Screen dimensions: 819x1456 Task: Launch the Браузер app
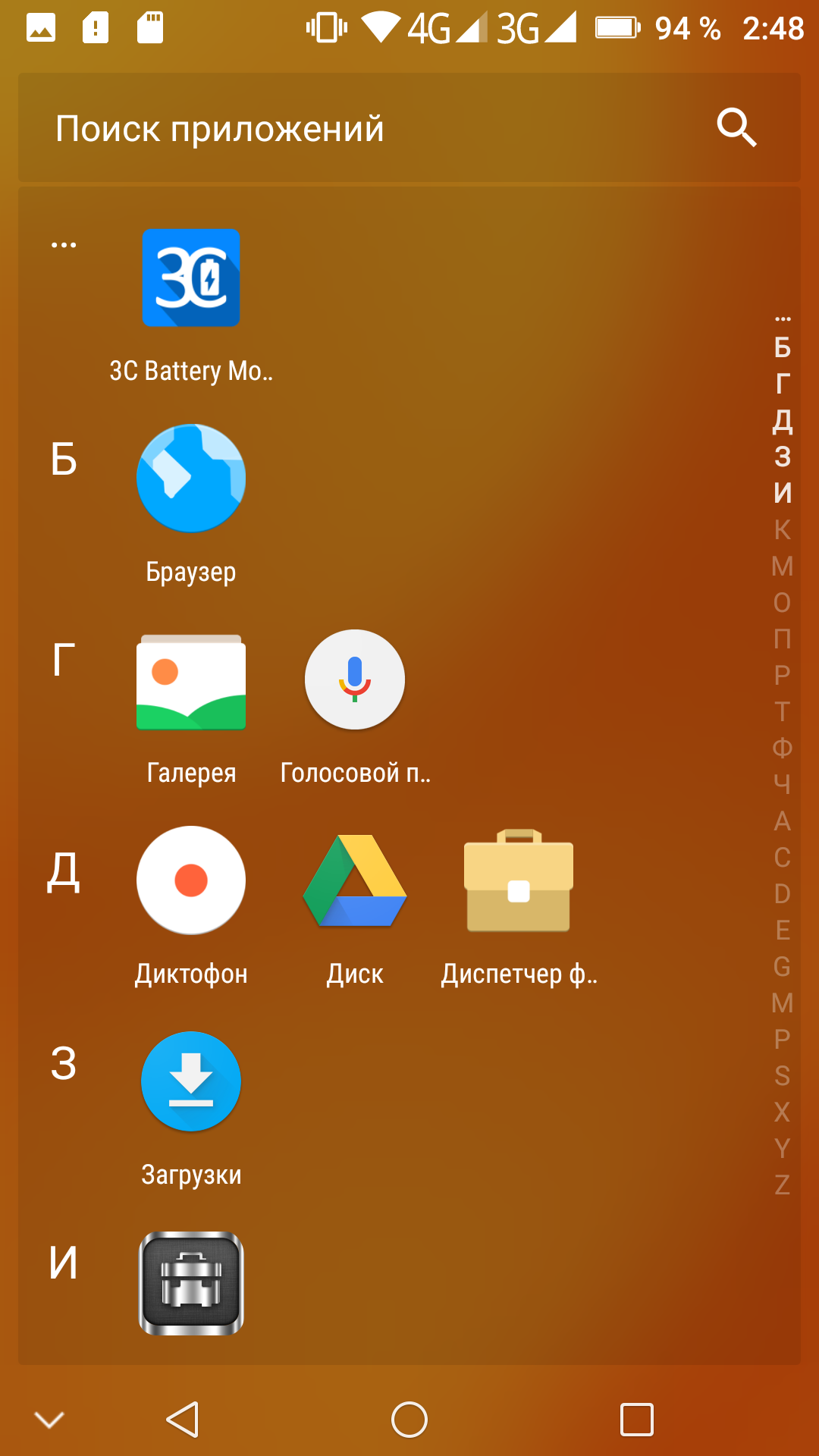coord(191,479)
